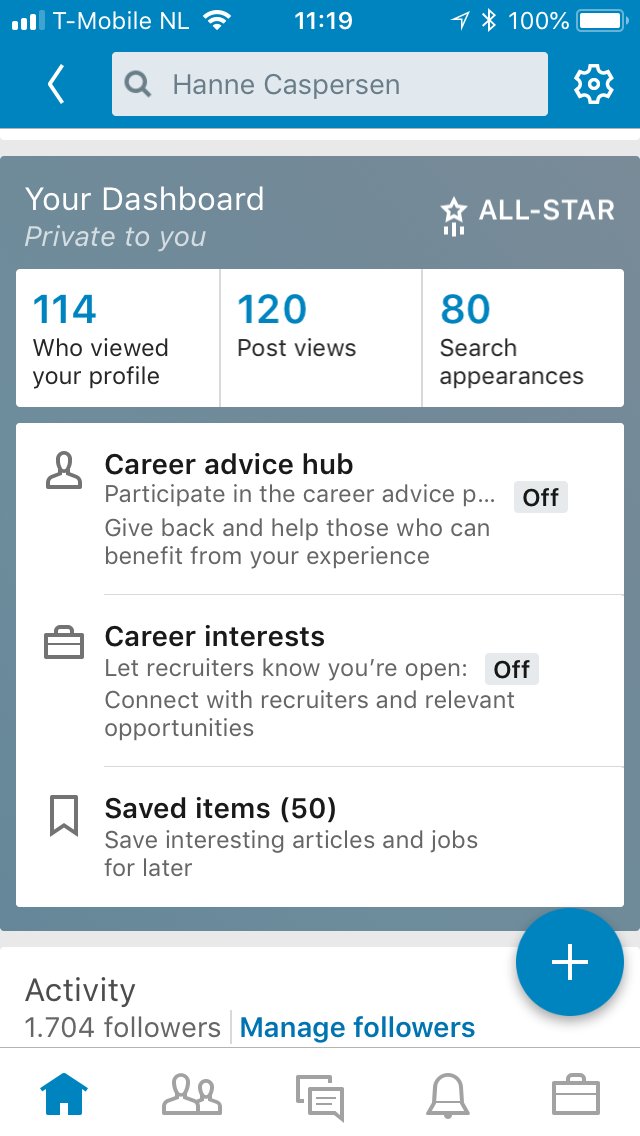Open the settings gear
Viewport: 640px width, 1136px height.
click(594, 85)
